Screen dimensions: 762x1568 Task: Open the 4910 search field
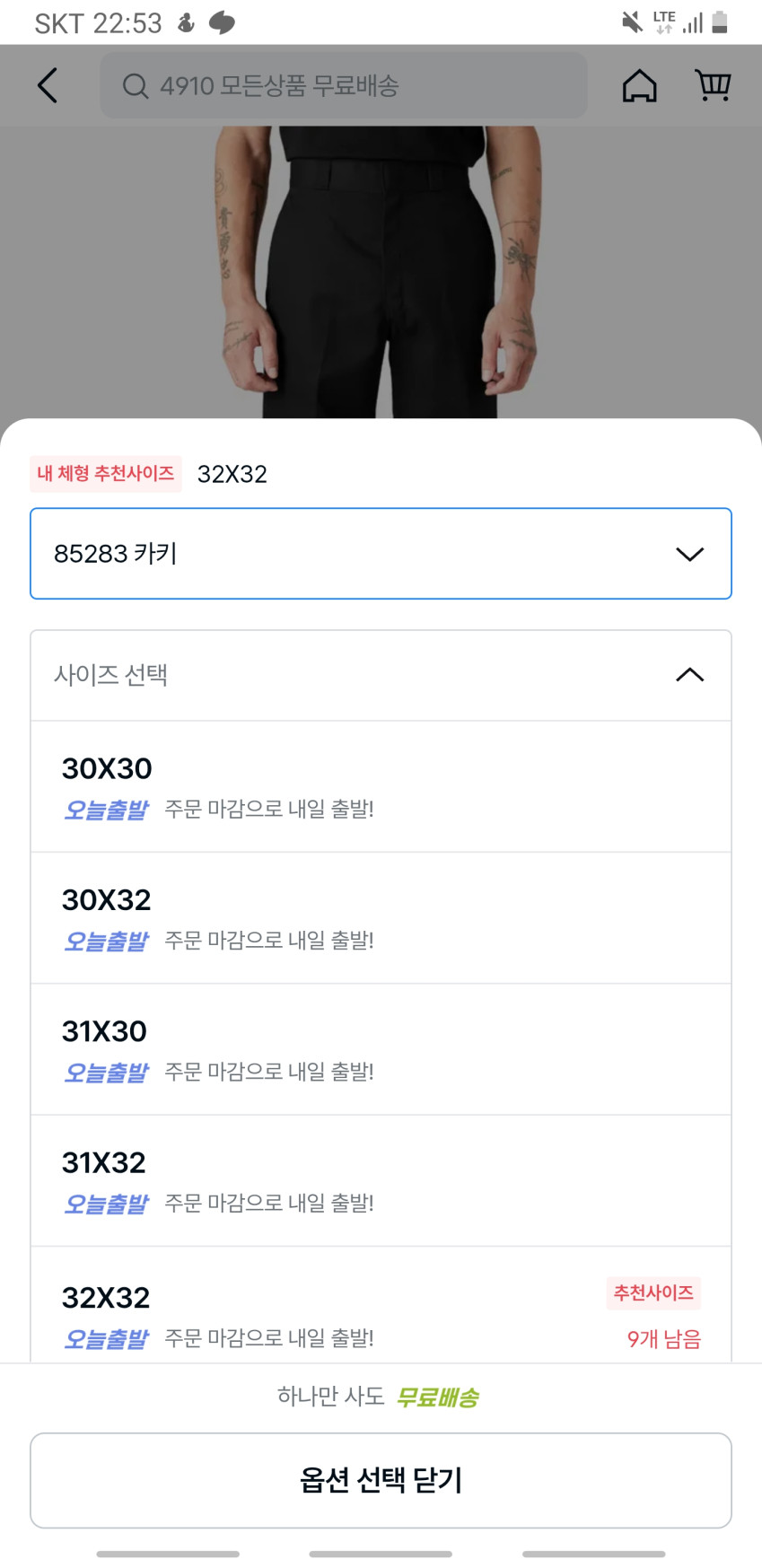[343, 86]
